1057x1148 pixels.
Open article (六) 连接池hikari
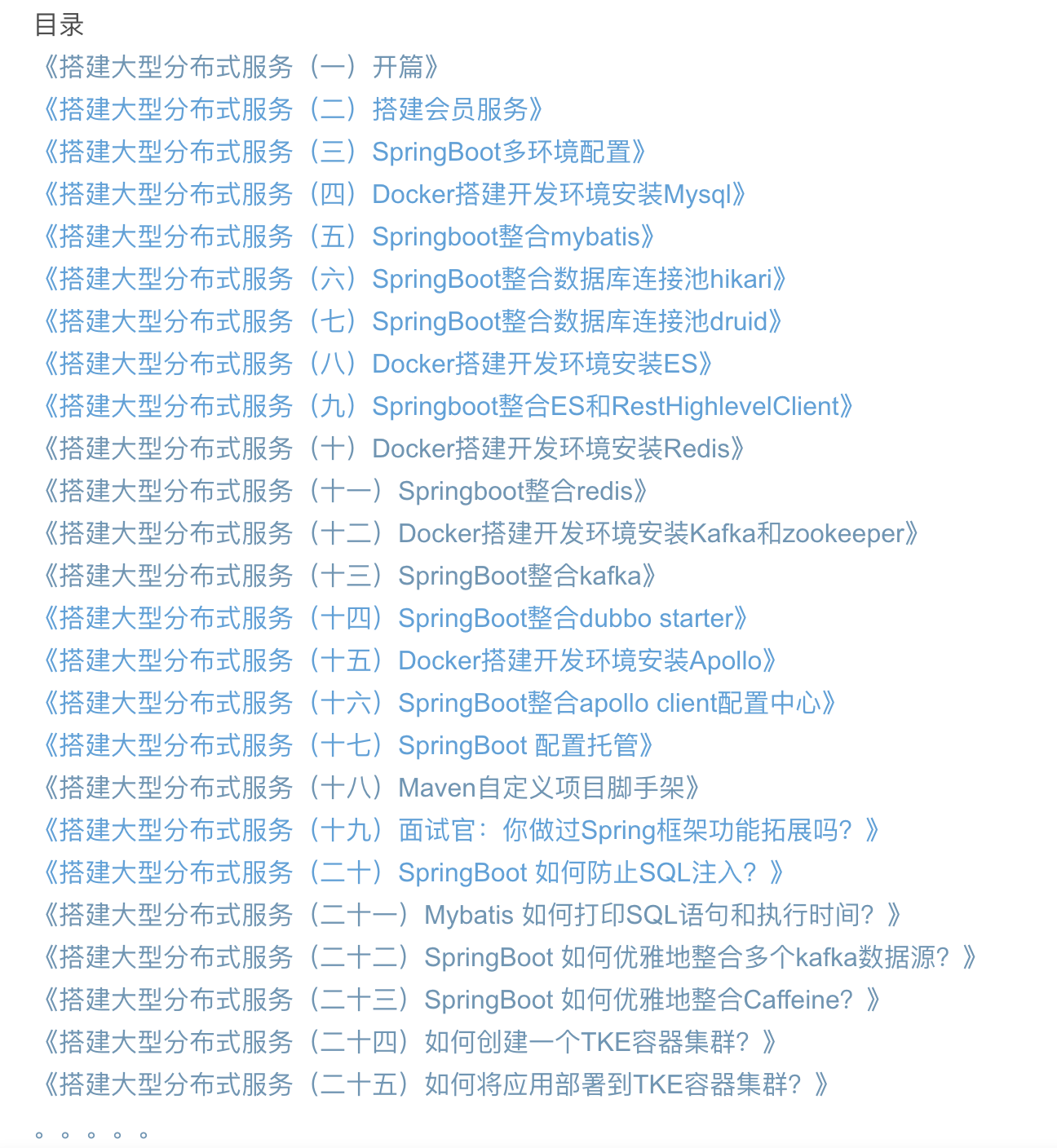(x=414, y=279)
